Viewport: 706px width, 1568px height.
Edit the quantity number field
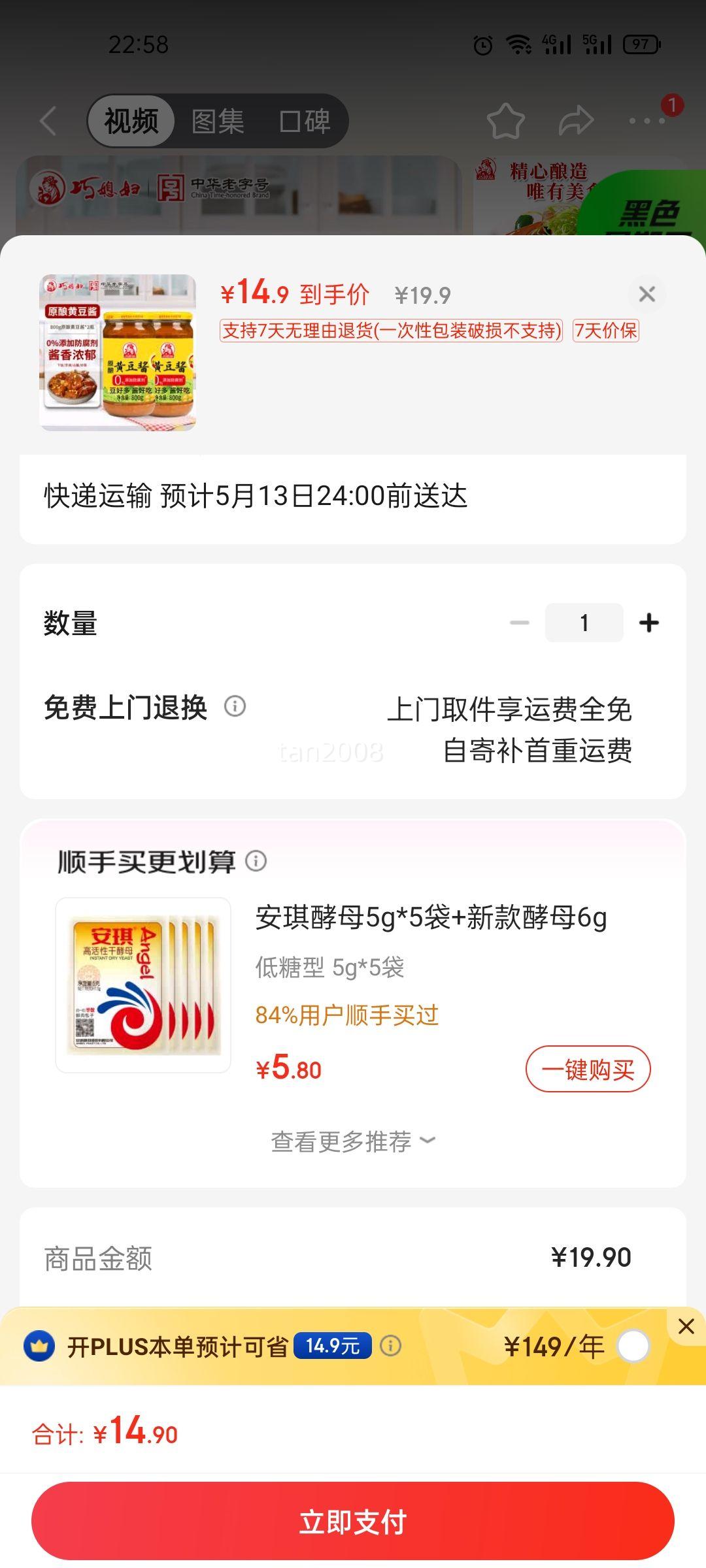point(584,623)
